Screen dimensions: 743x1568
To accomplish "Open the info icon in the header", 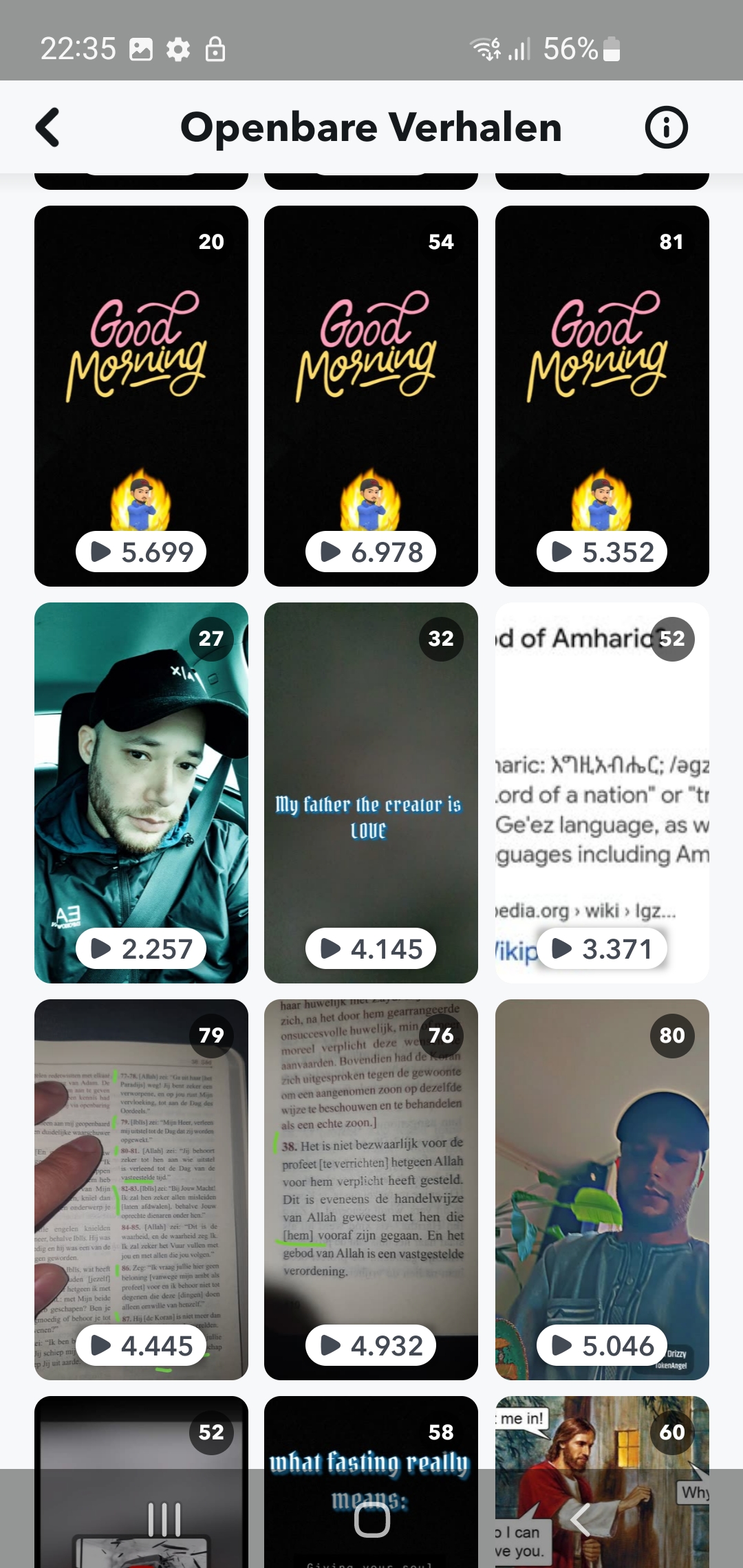I will [x=666, y=127].
